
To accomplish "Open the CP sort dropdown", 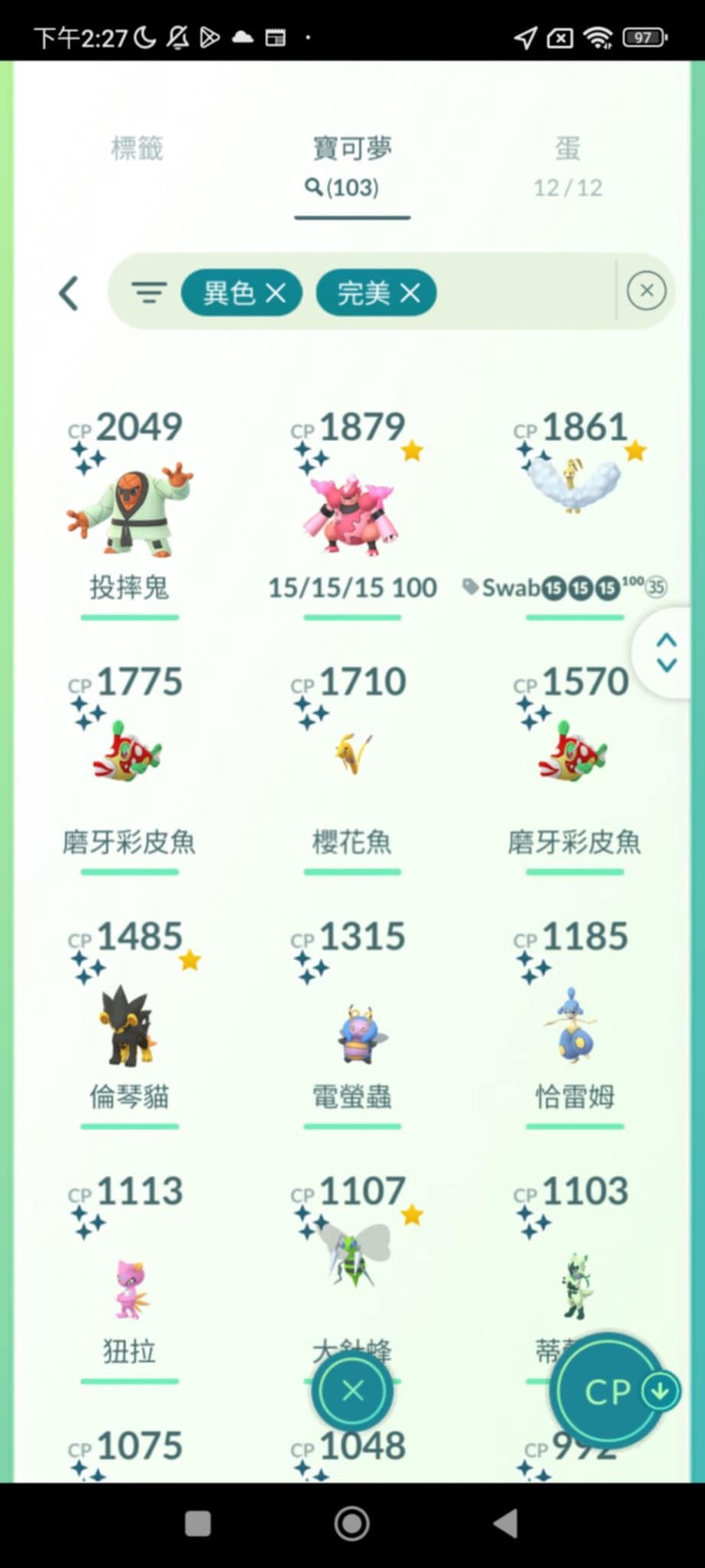I will [x=613, y=1392].
